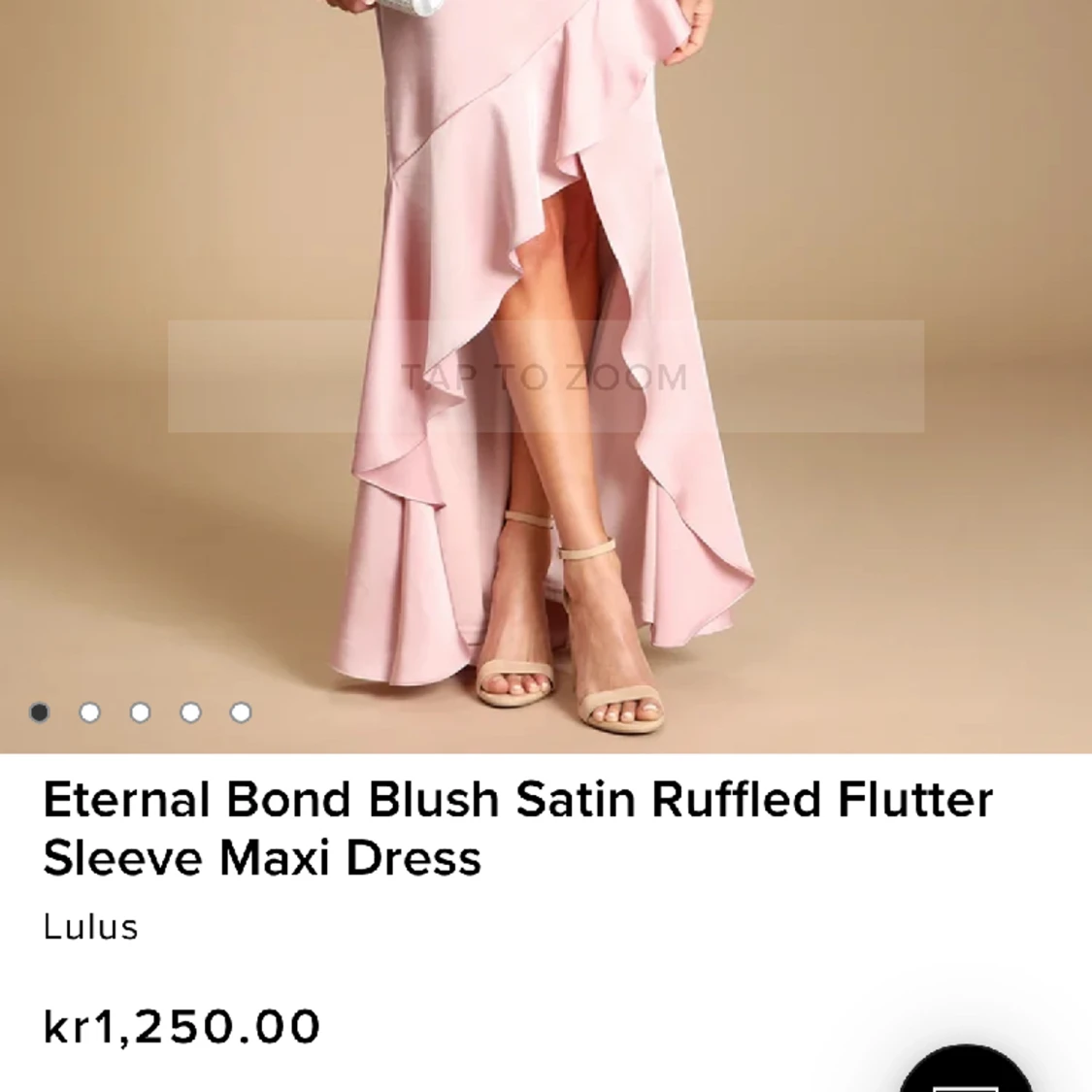This screenshot has height=1092, width=1092.
Task: Show the fifth product image dot
Action: point(241,712)
